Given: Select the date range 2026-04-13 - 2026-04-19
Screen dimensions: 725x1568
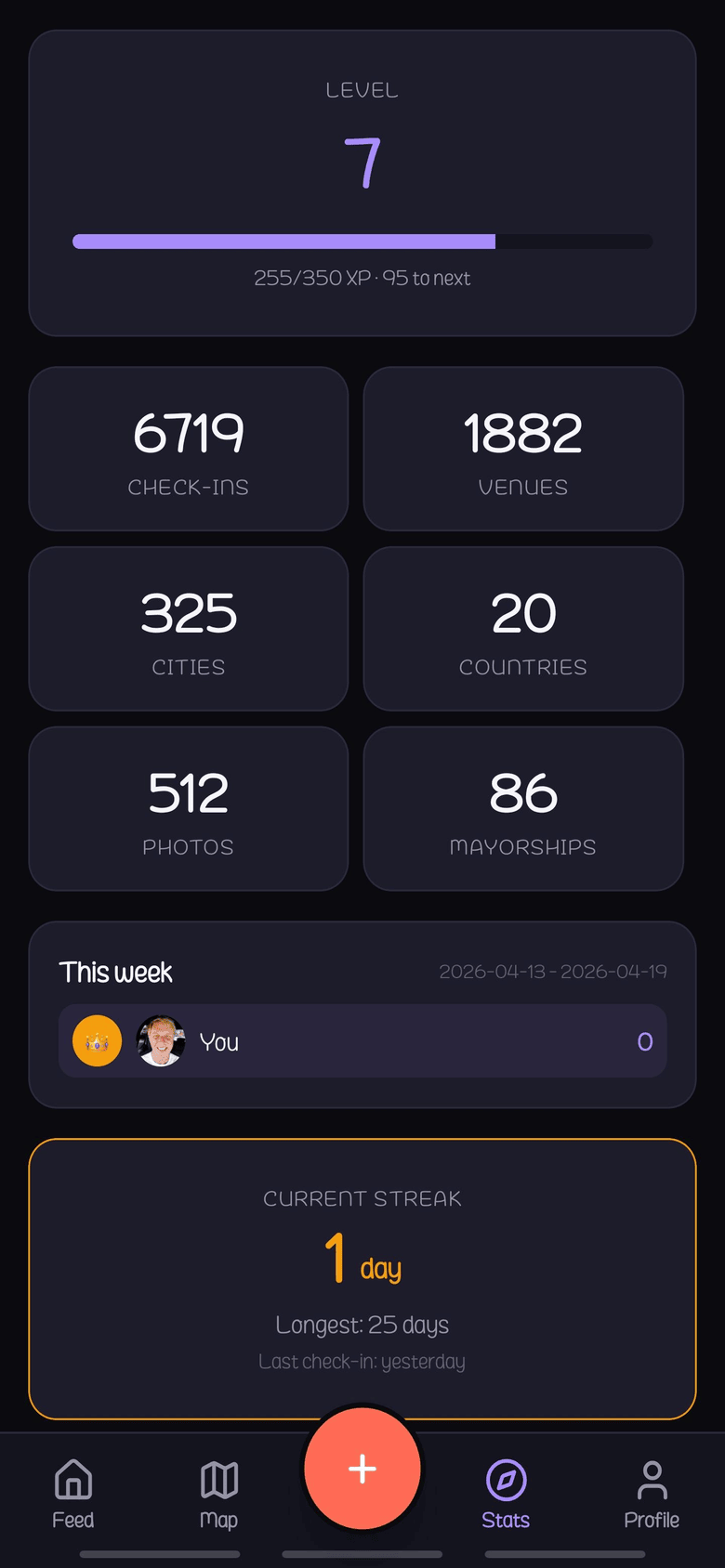Looking at the screenshot, I should 553,972.
